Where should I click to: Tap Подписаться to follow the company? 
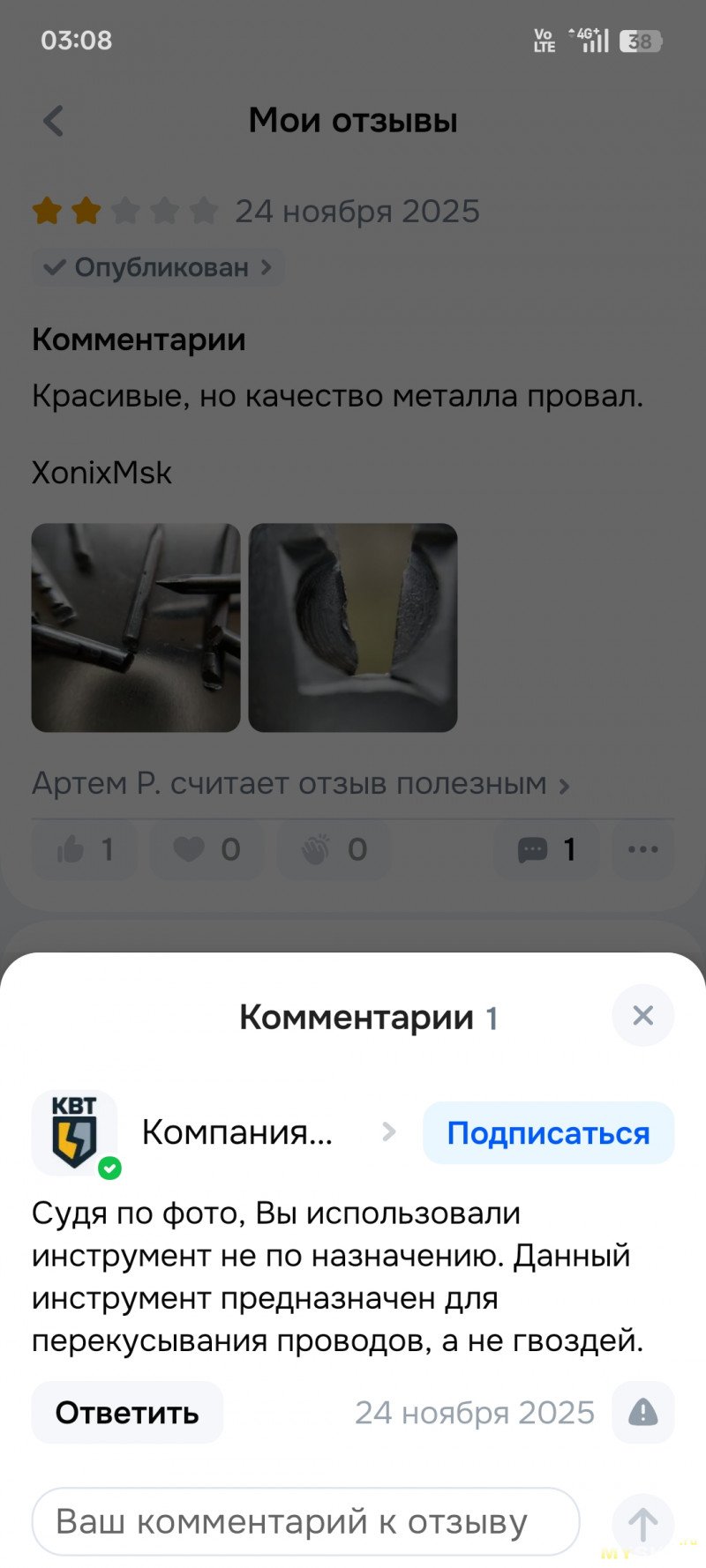coord(548,1133)
